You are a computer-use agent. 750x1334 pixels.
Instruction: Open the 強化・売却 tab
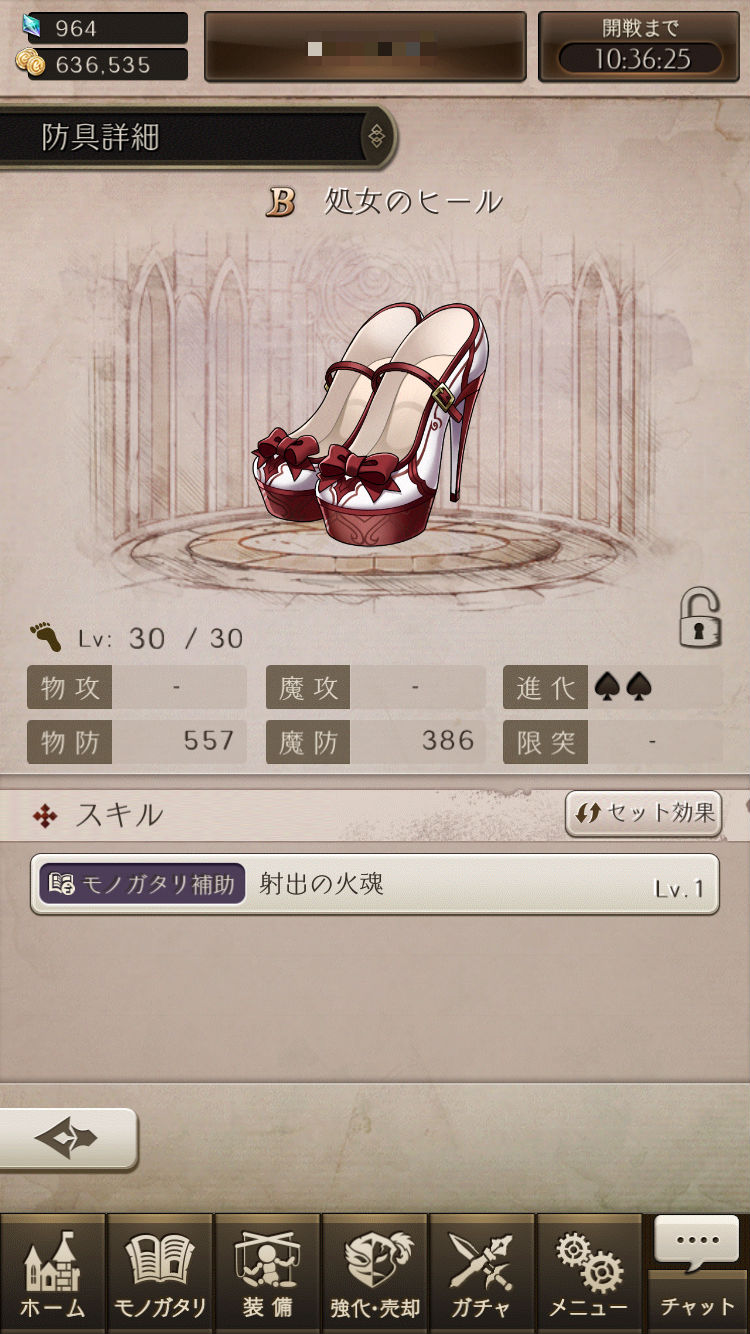click(x=375, y=1273)
